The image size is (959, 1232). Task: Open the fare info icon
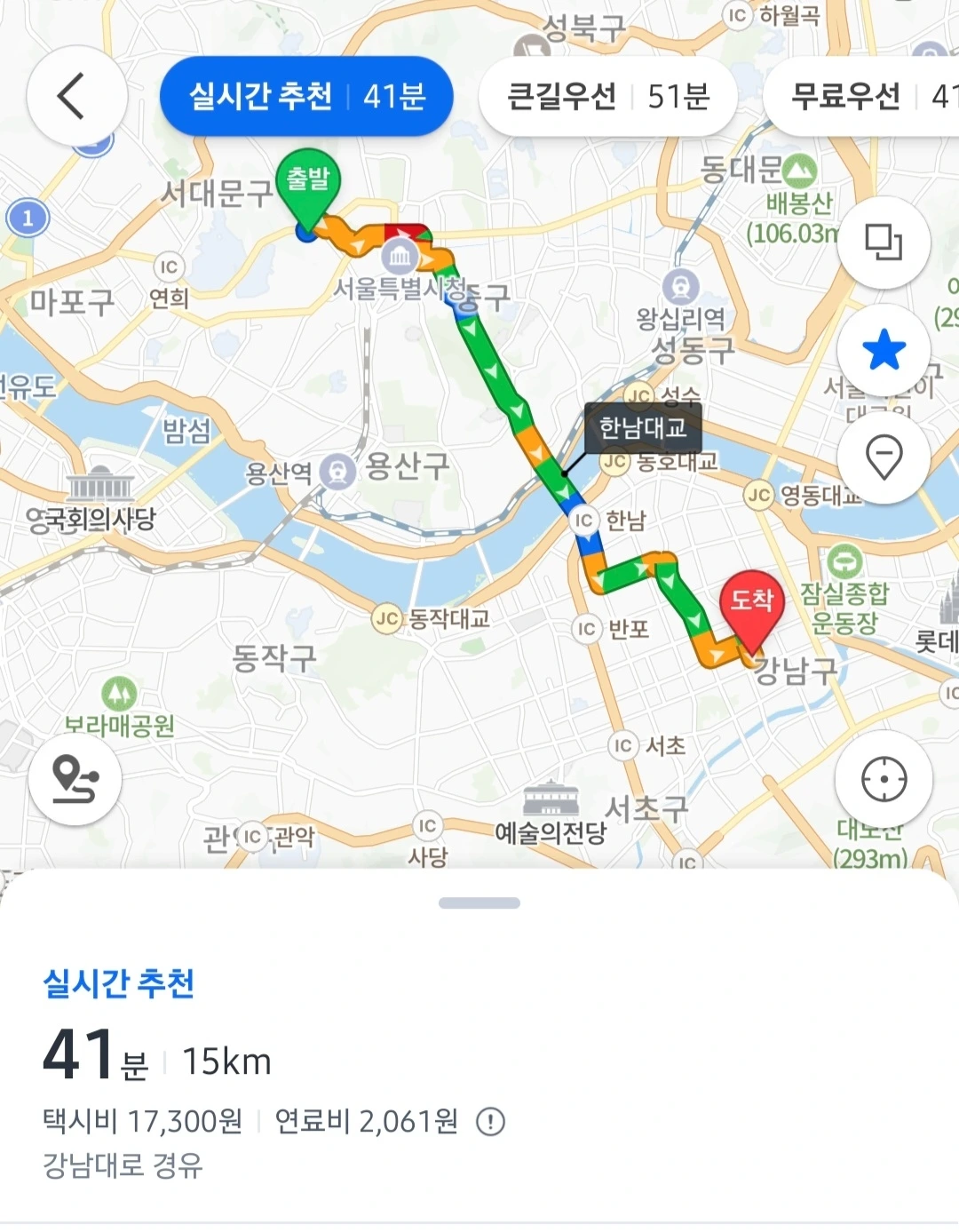click(x=490, y=1122)
